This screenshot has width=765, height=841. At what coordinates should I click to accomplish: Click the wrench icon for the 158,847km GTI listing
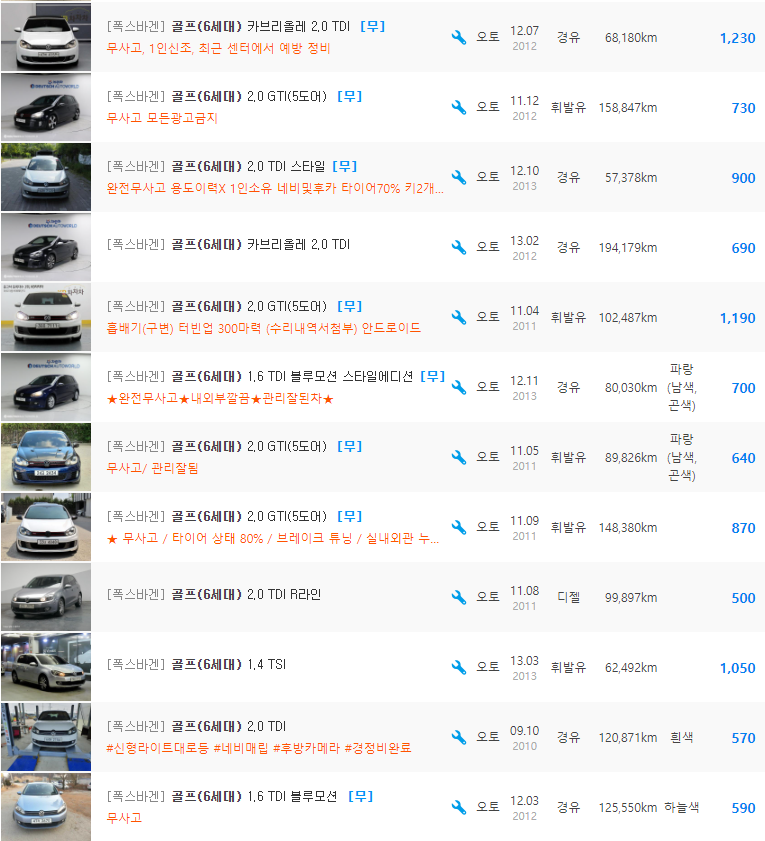pos(458,107)
